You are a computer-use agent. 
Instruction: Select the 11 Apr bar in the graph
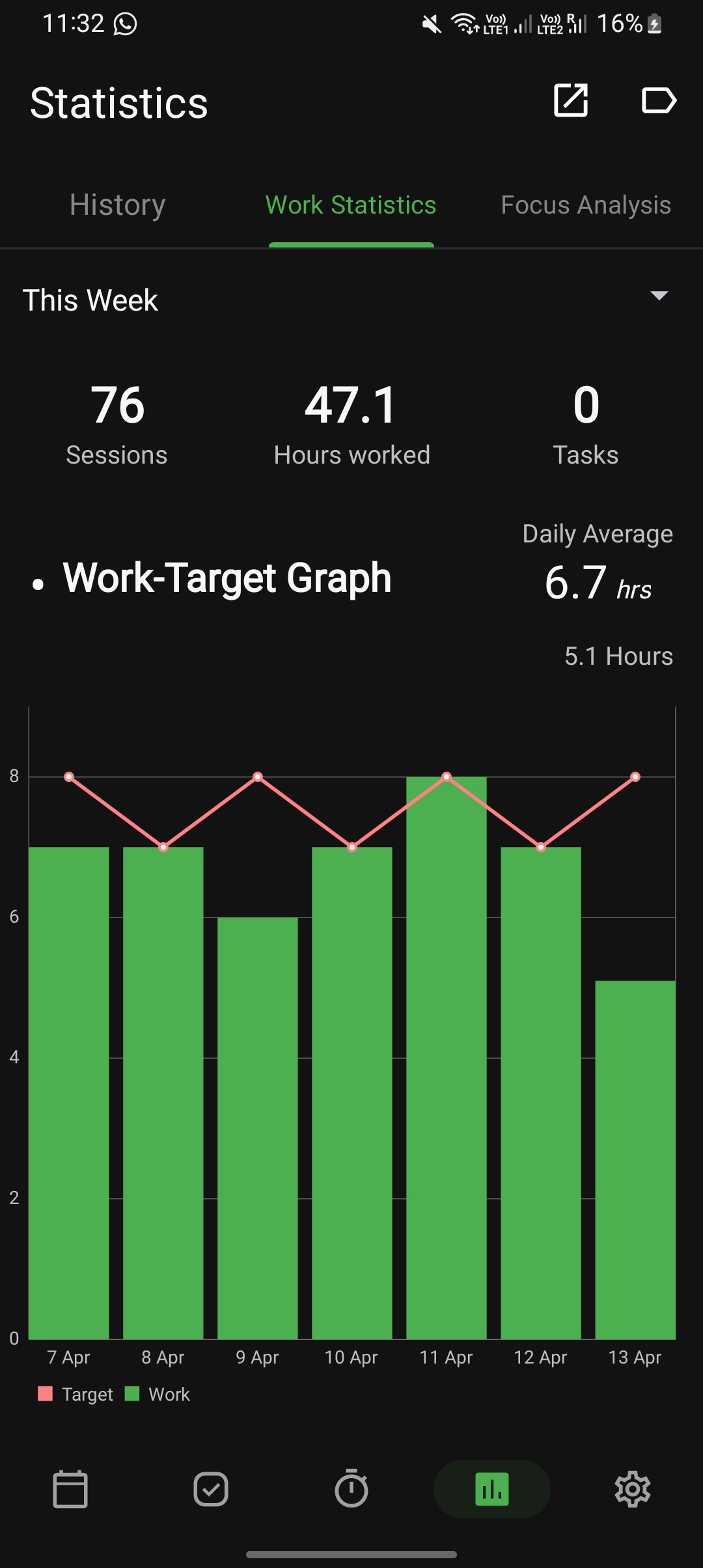[x=447, y=1074]
